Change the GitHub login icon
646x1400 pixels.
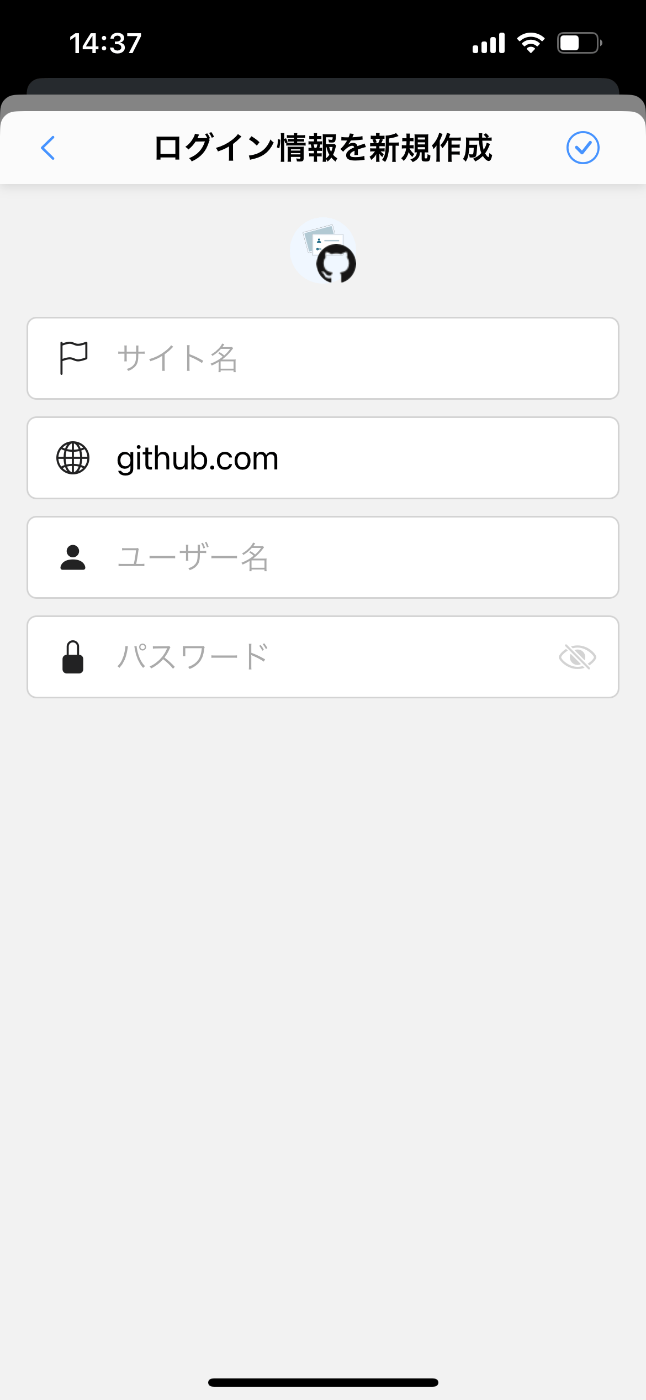[323, 251]
